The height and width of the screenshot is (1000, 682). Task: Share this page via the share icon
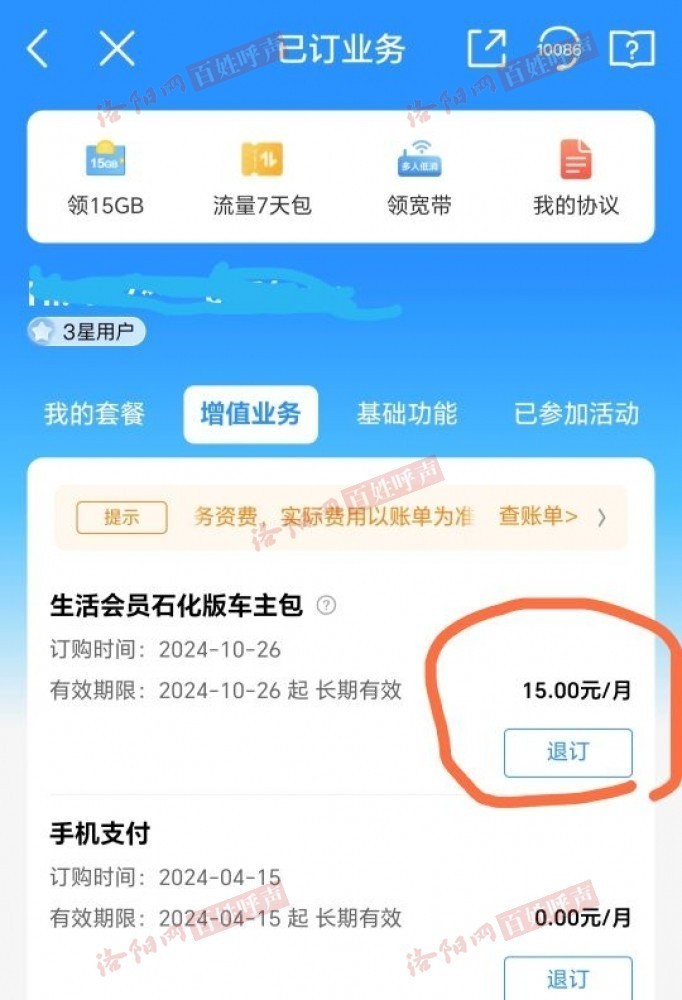pyautogui.click(x=487, y=49)
